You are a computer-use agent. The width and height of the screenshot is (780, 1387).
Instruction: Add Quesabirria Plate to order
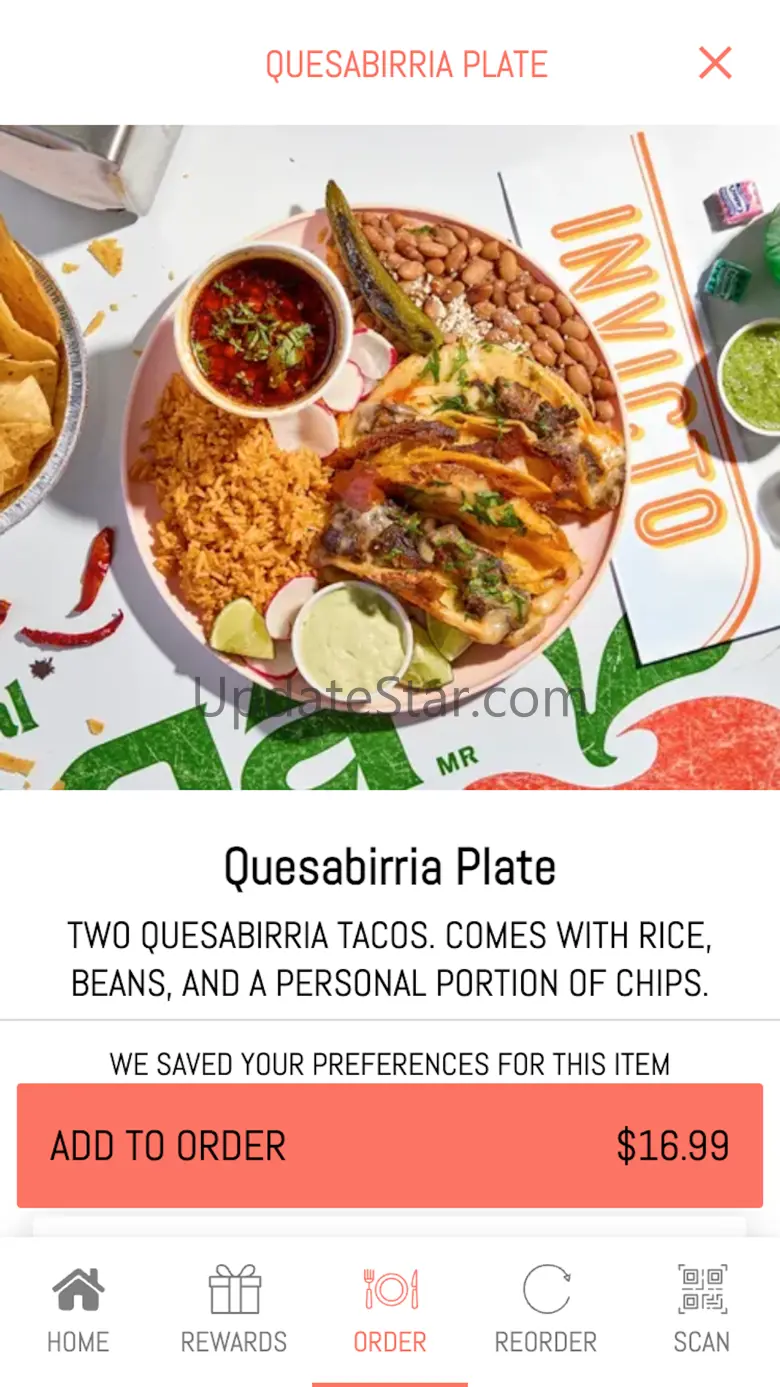point(390,1145)
